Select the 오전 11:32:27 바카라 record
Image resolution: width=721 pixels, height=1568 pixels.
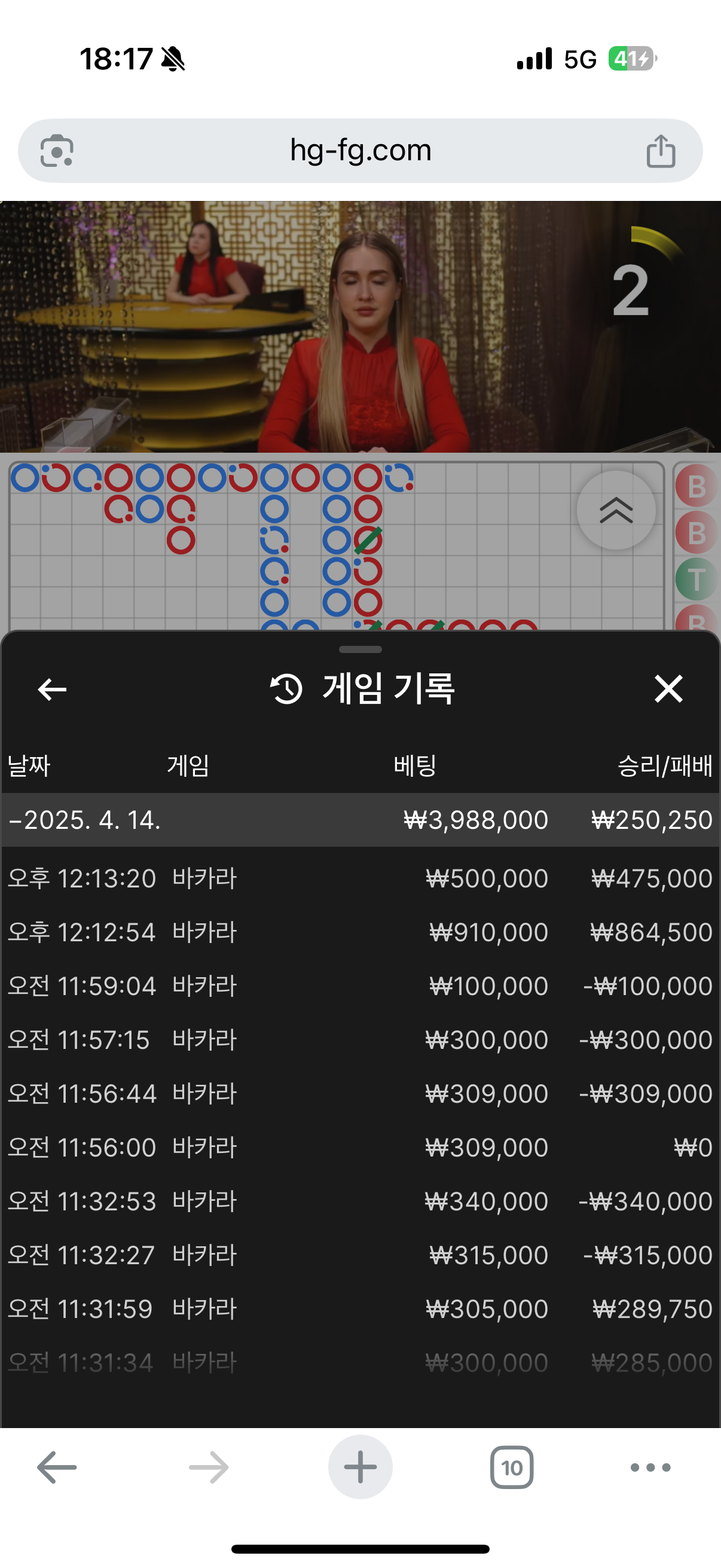tap(359, 1255)
